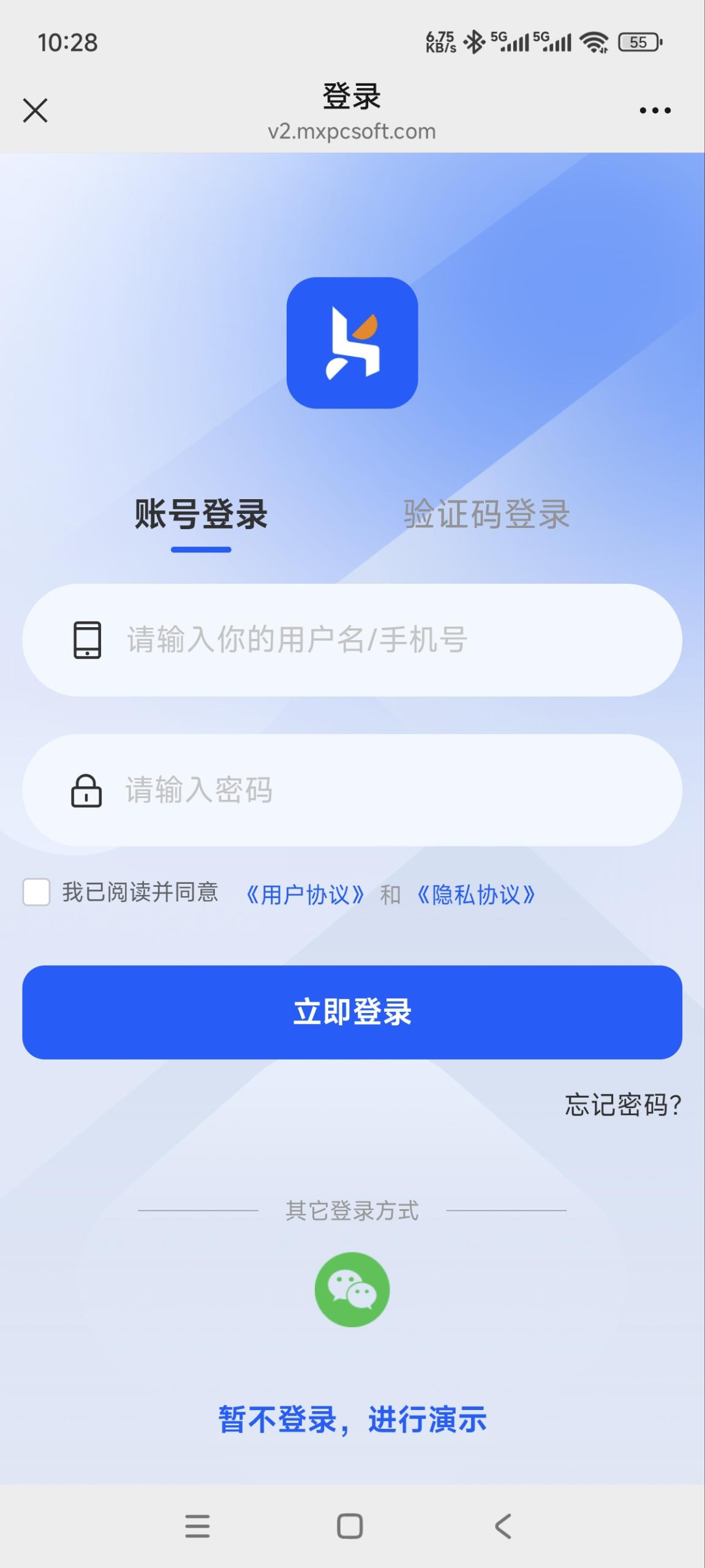This screenshot has width=705, height=1568.
Task: Log in with the WeChat icon
Action: 352,1290
